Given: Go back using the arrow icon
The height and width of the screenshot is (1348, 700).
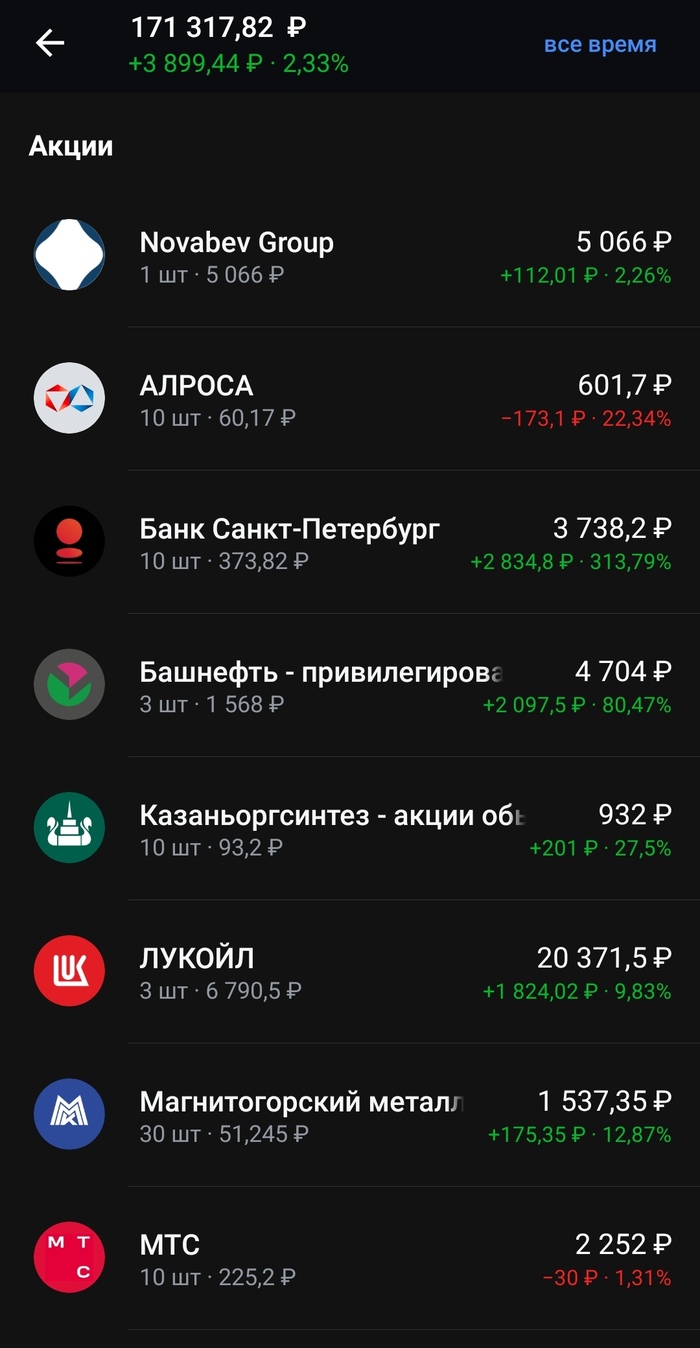Looking at the screenshot, I should (49, 43).
